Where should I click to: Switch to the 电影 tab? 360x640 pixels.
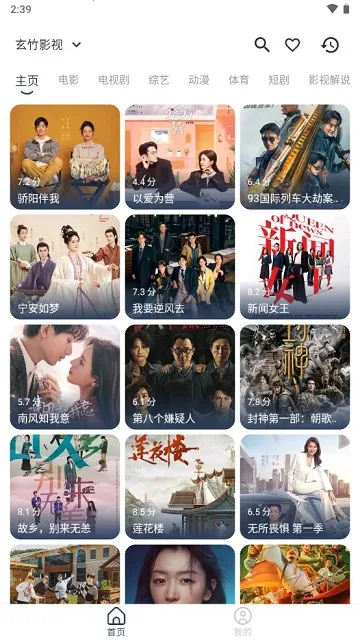point(69,80)
